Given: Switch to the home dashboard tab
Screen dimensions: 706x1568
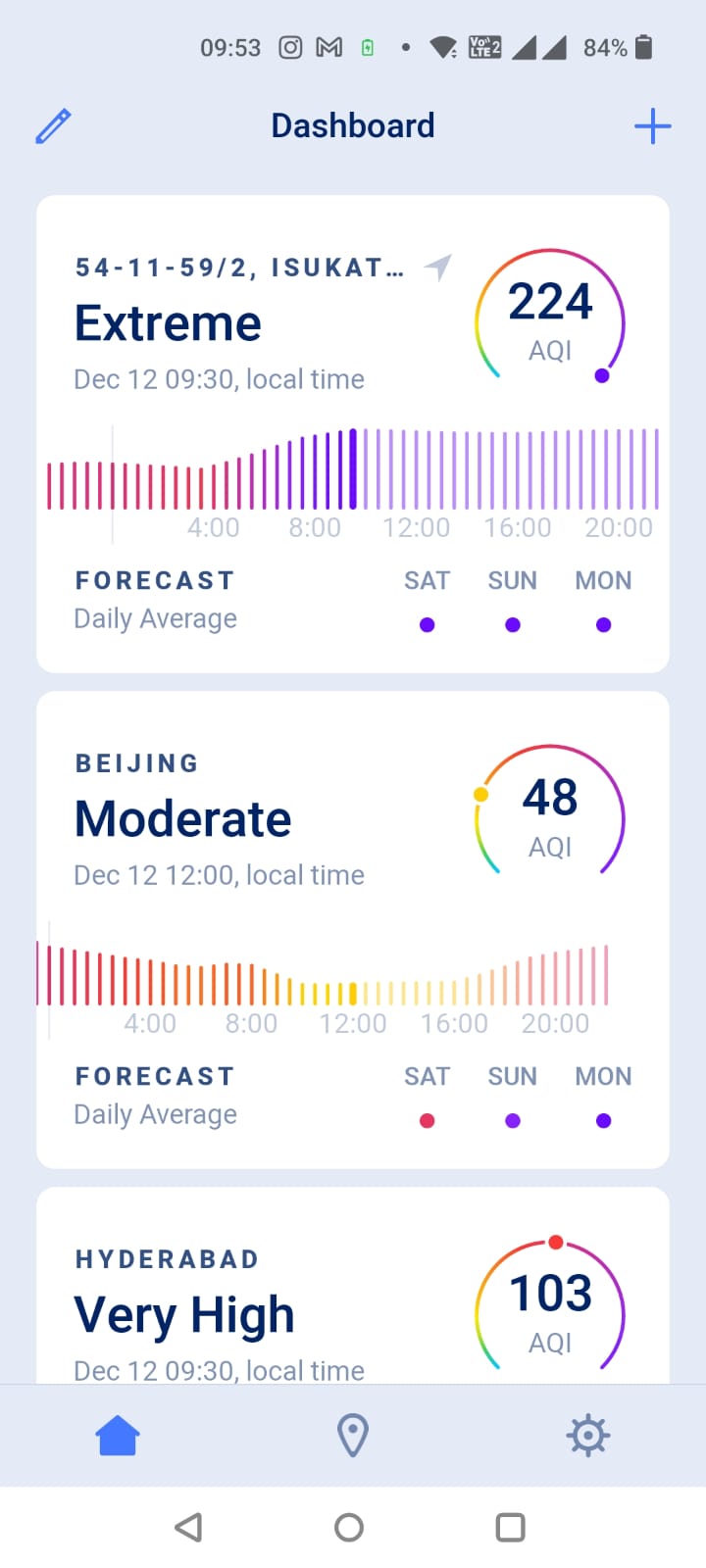Looking at the screenshot, I should coord(118,1436).
